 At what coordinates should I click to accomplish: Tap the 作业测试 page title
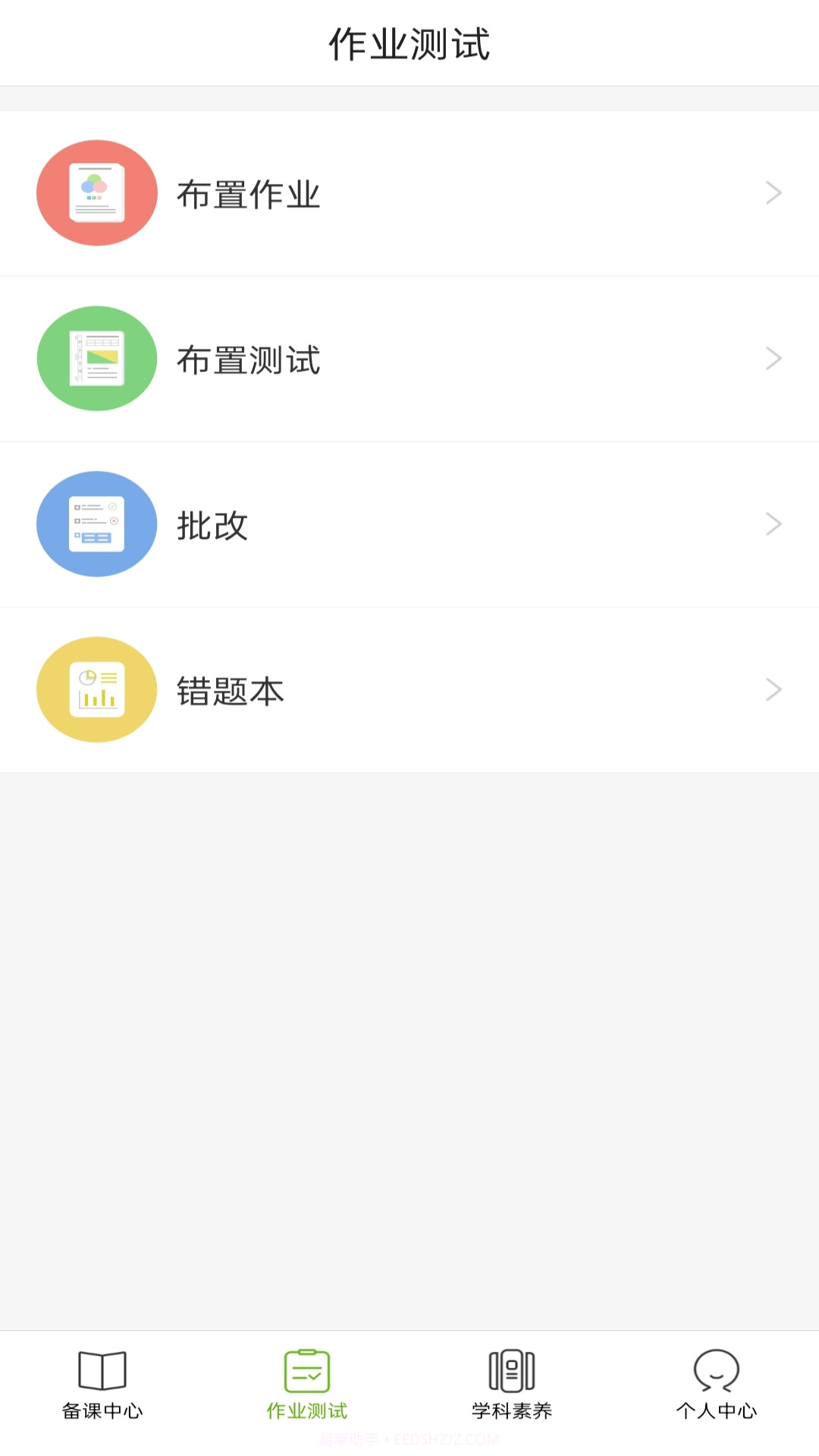pos(409,43)
